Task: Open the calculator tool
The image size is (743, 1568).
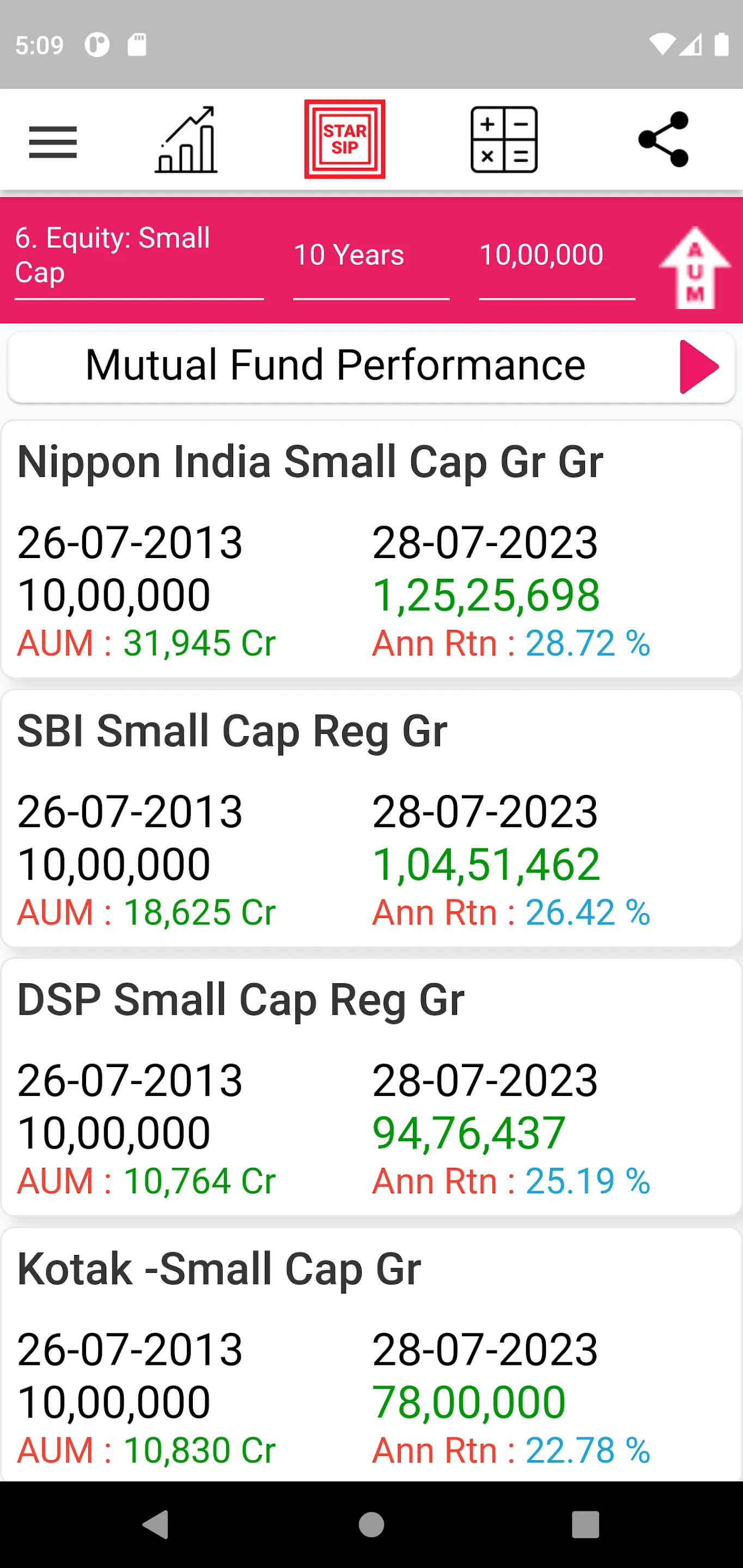Action: point(504,140)
